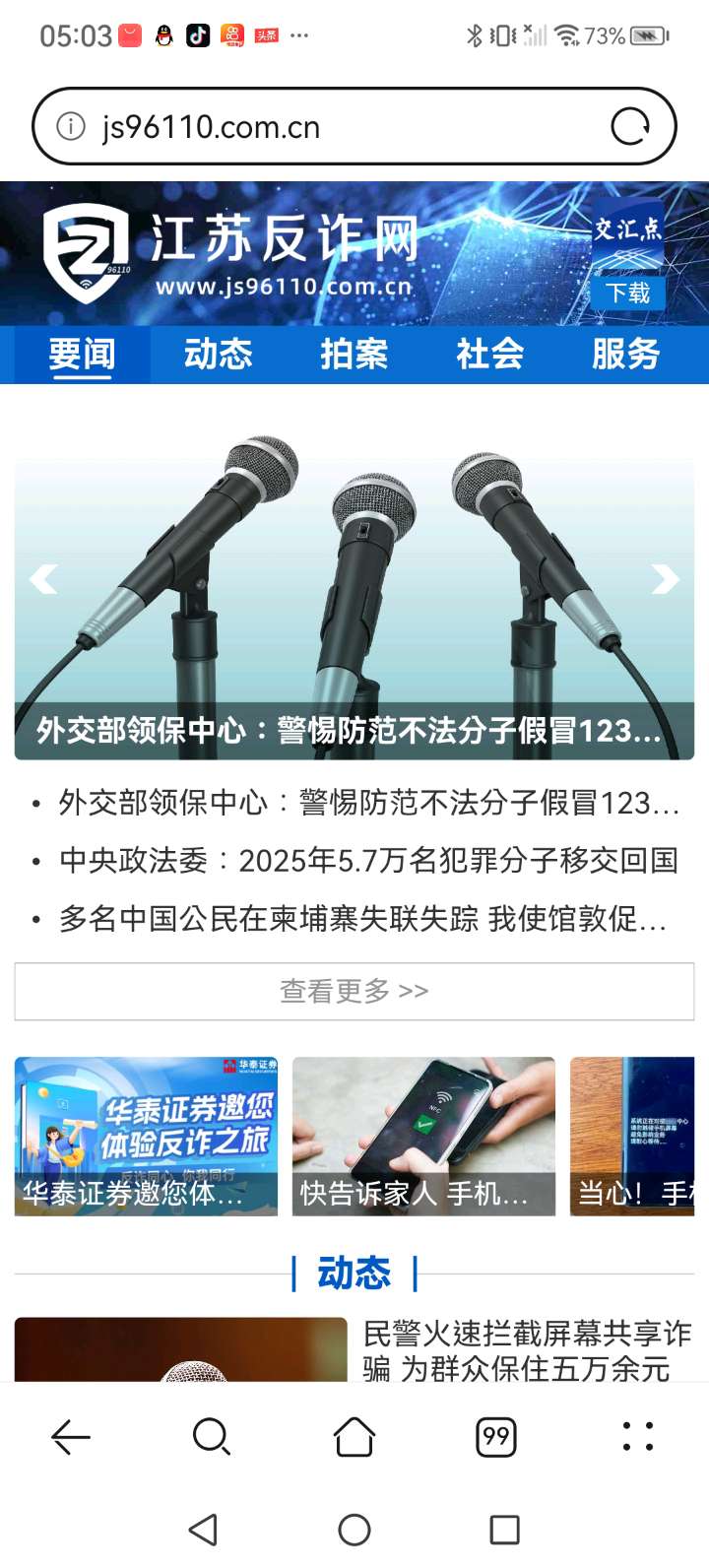Open the 民警火速拦截屏幕共享诈骗 article
The height and width of the screenshot is (1568, 709).
point(527,1350)
